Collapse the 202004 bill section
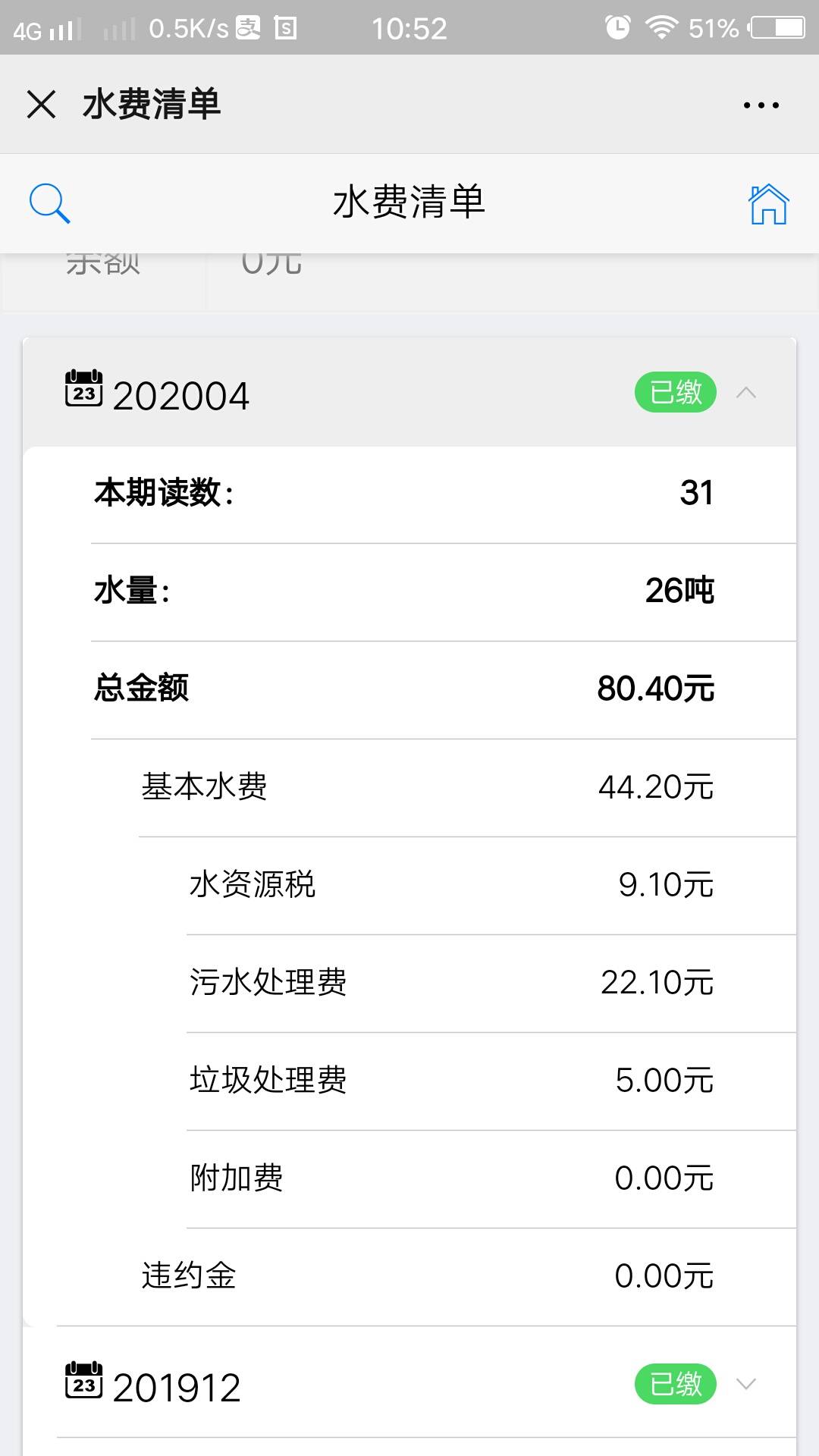Viewport: 819px width, 1456px height. tap(746, 393)
